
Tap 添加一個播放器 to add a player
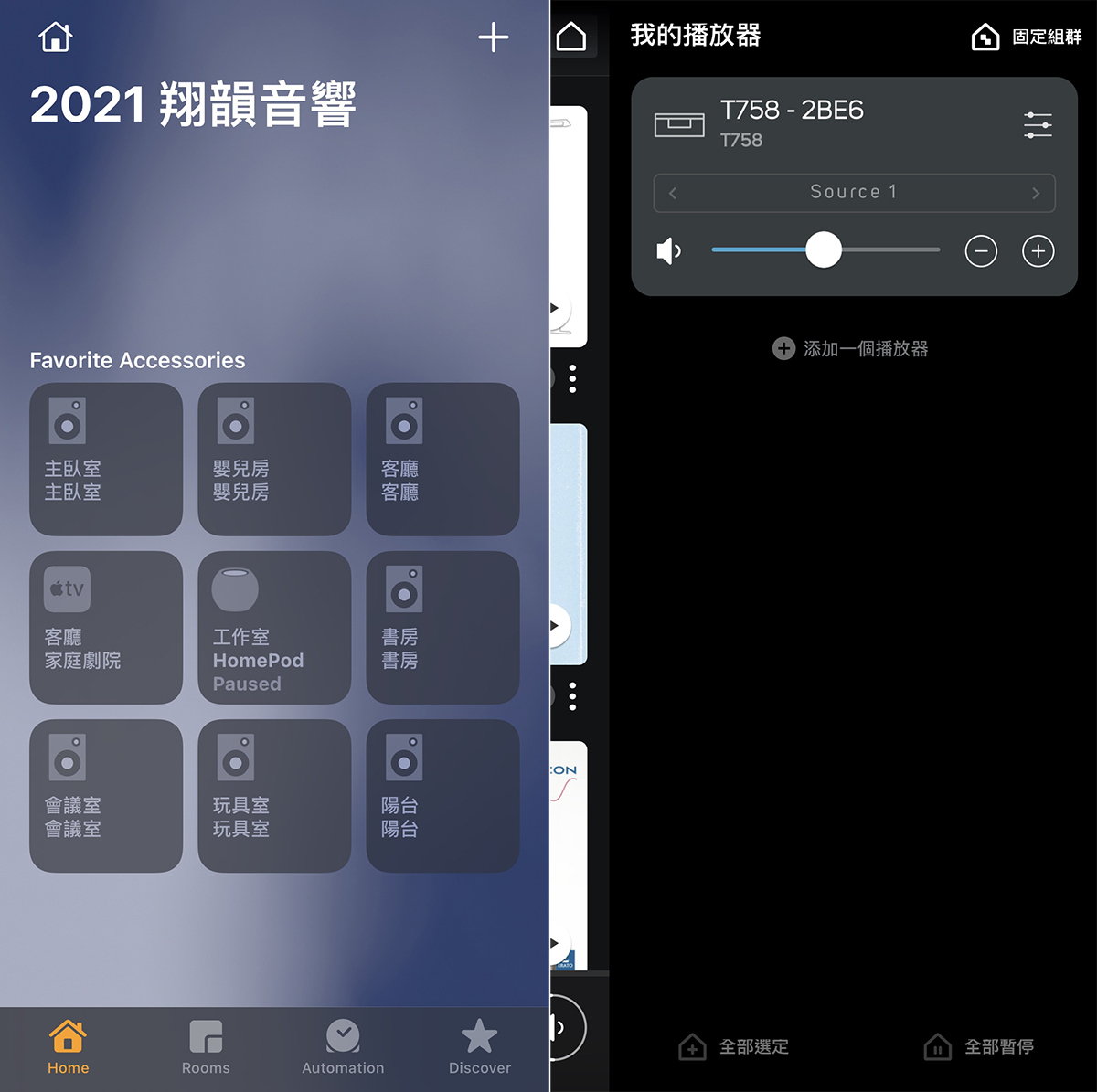pos(851,348)
